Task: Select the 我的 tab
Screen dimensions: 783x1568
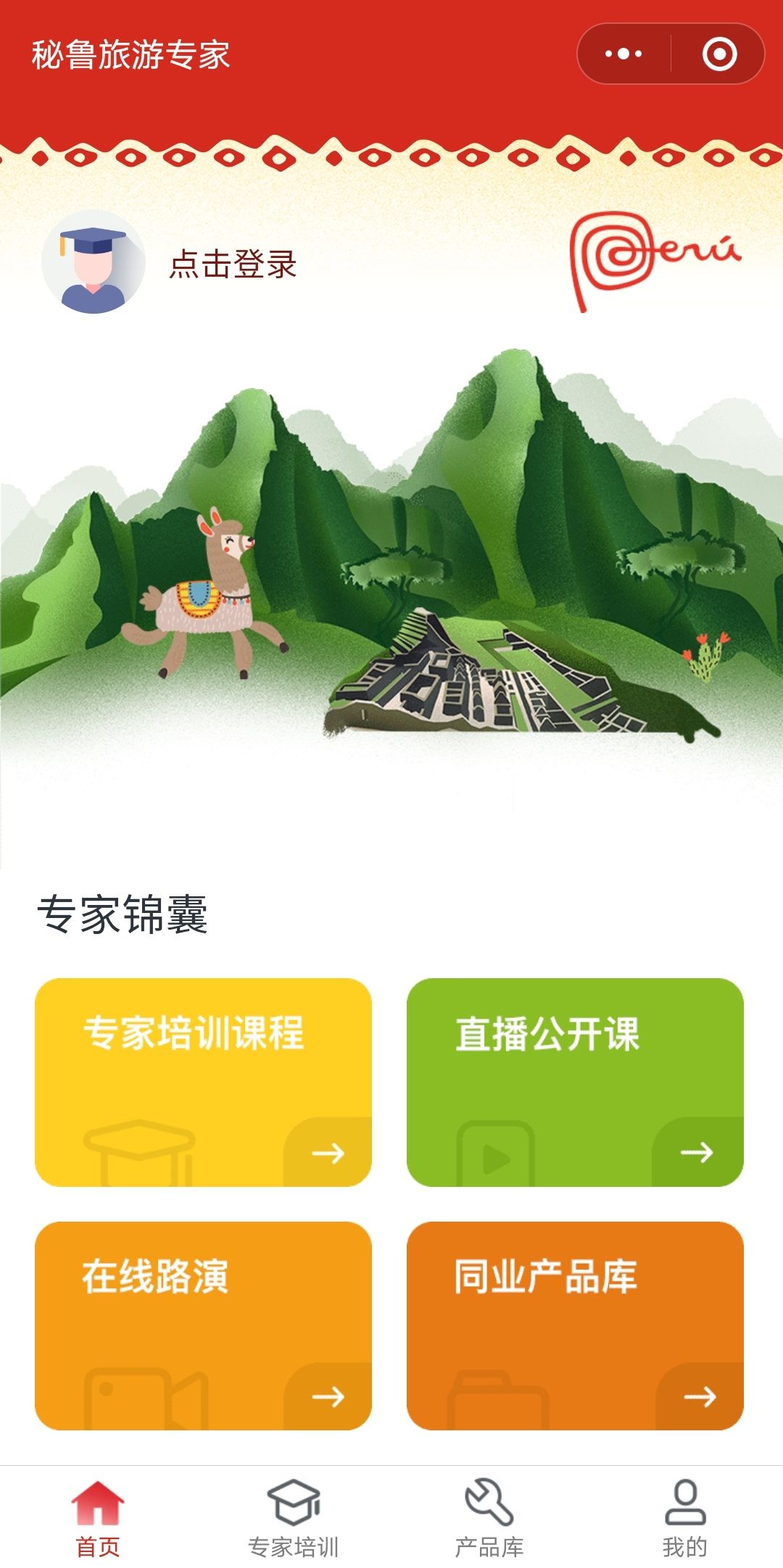Action: [x=685, y=1517]
